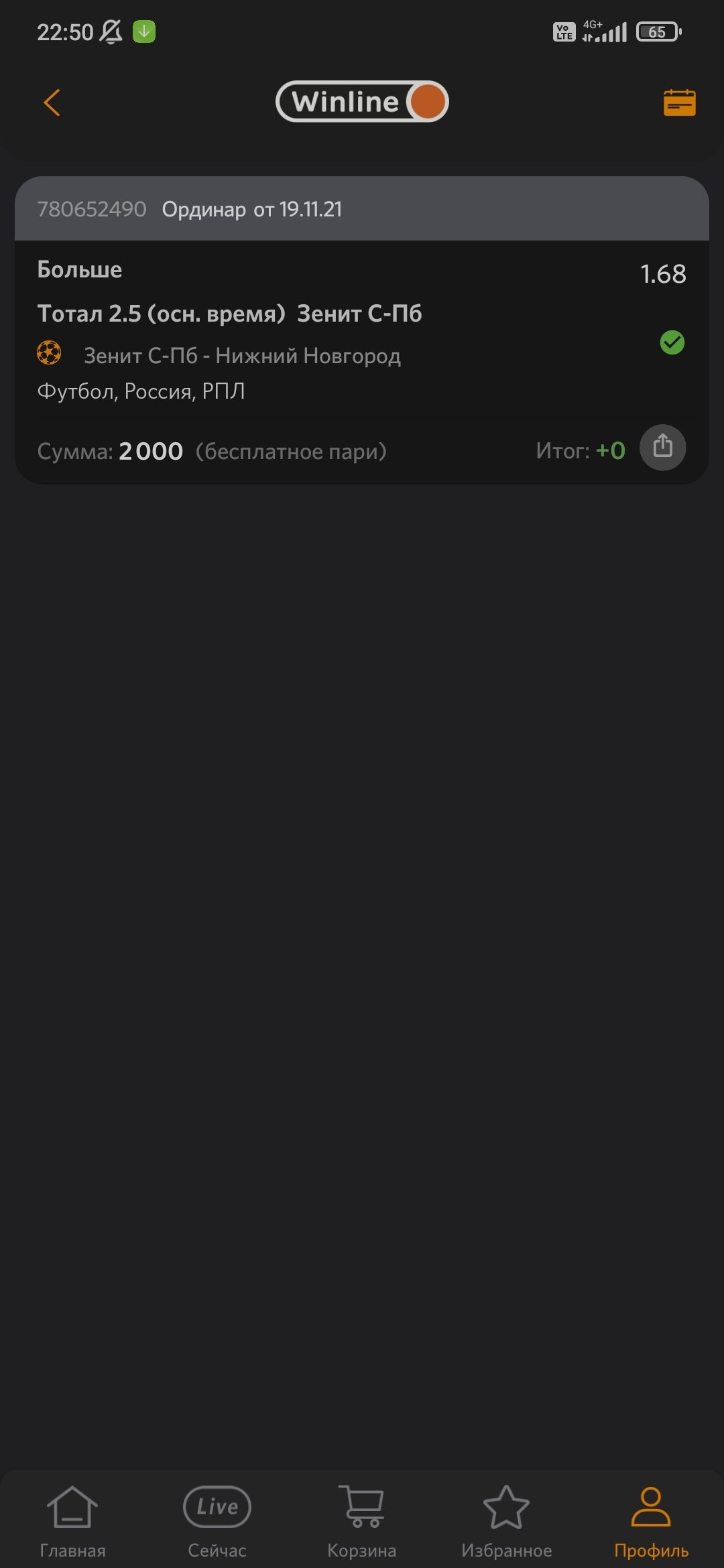Share the Зенит С-Пб bet result

[662, 447]
